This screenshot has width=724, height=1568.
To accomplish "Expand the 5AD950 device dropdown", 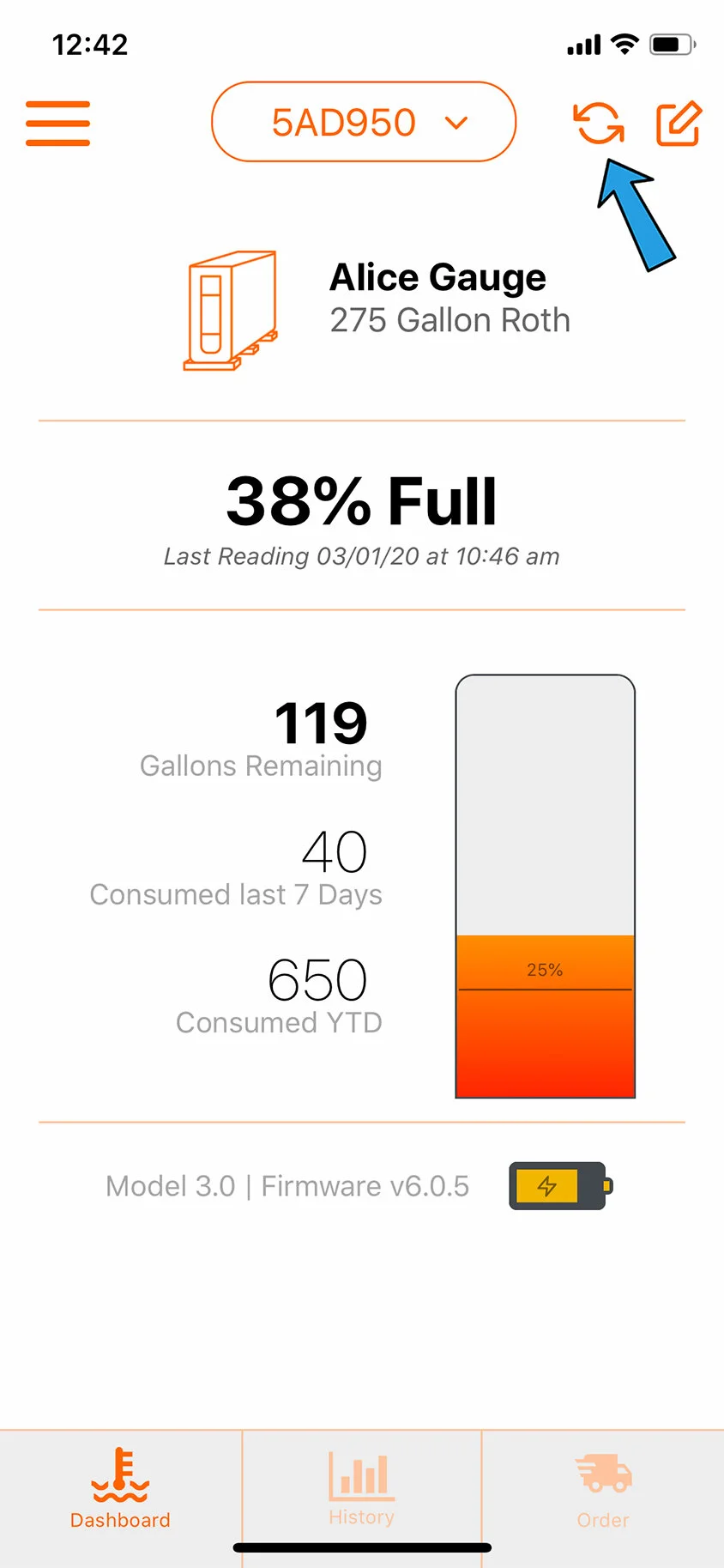I will (x=364, y=122).
